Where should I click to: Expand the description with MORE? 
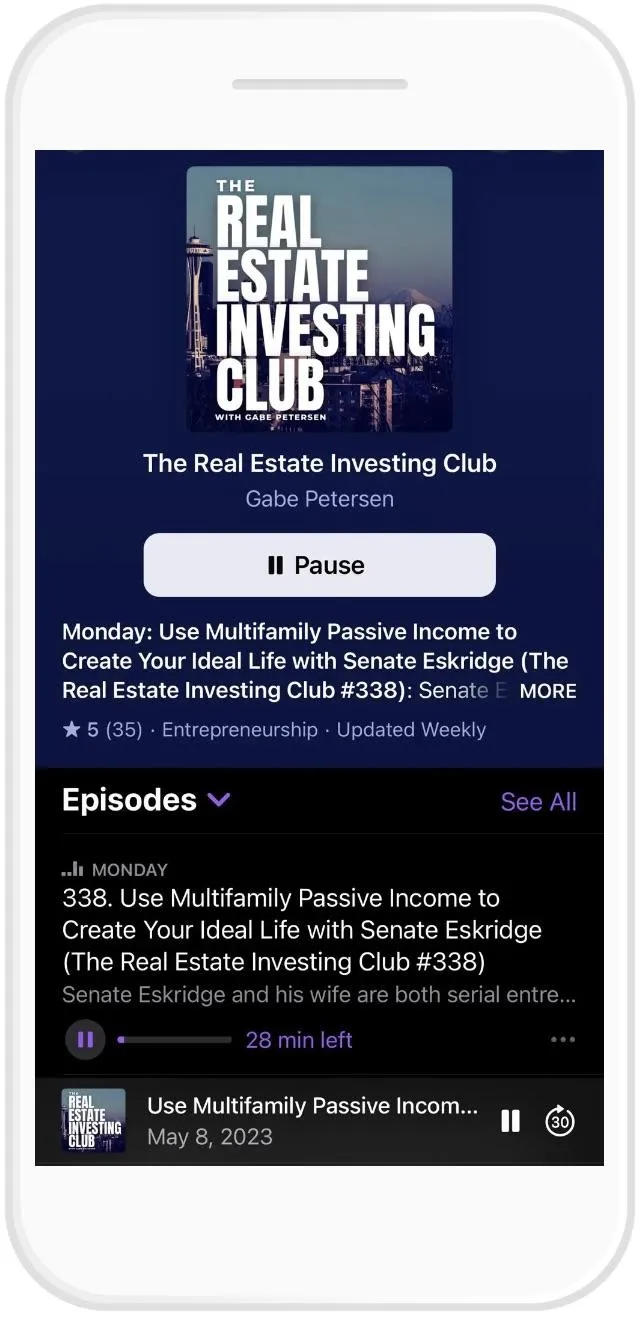tap(548, 691)
